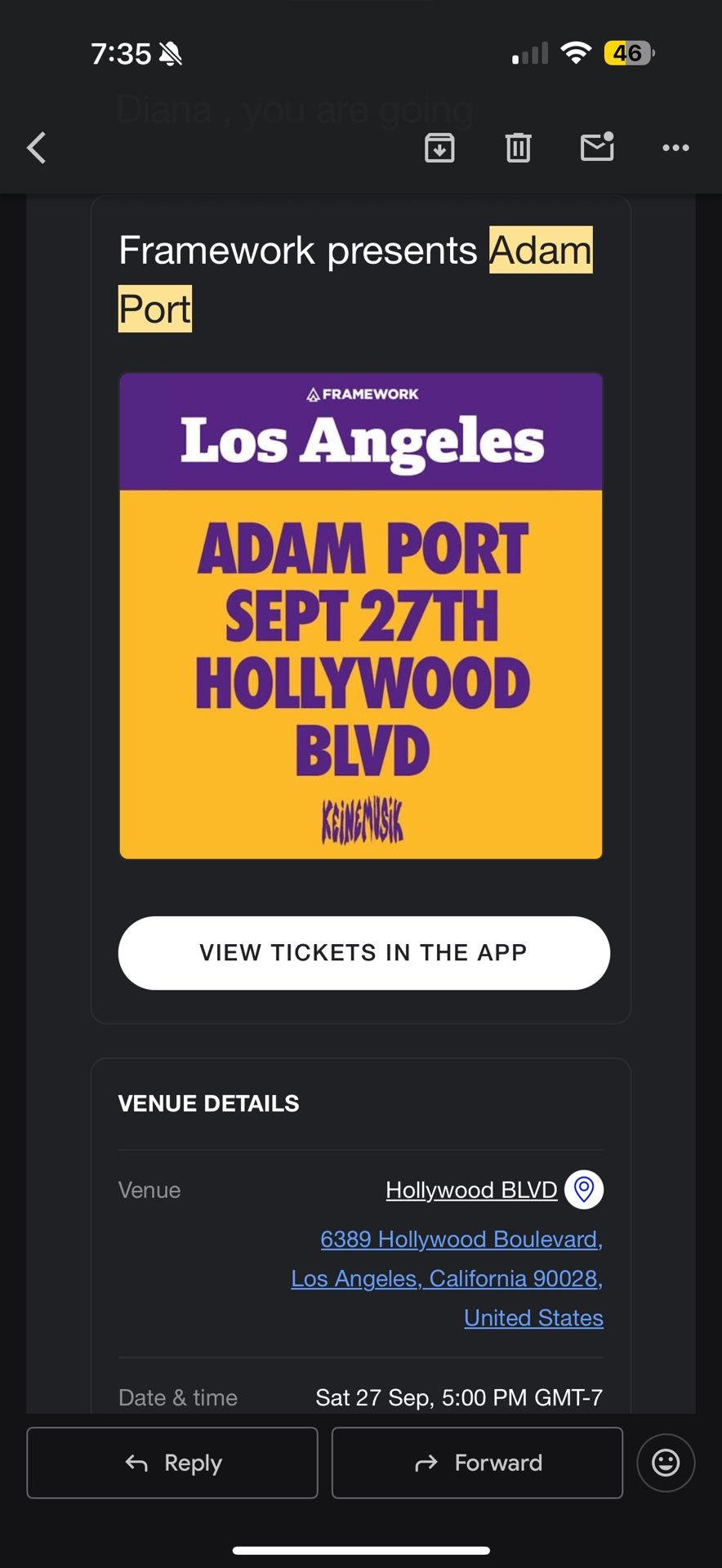Forward this email
This screenshot has height=1568, width=722.
coord(477,1463)
